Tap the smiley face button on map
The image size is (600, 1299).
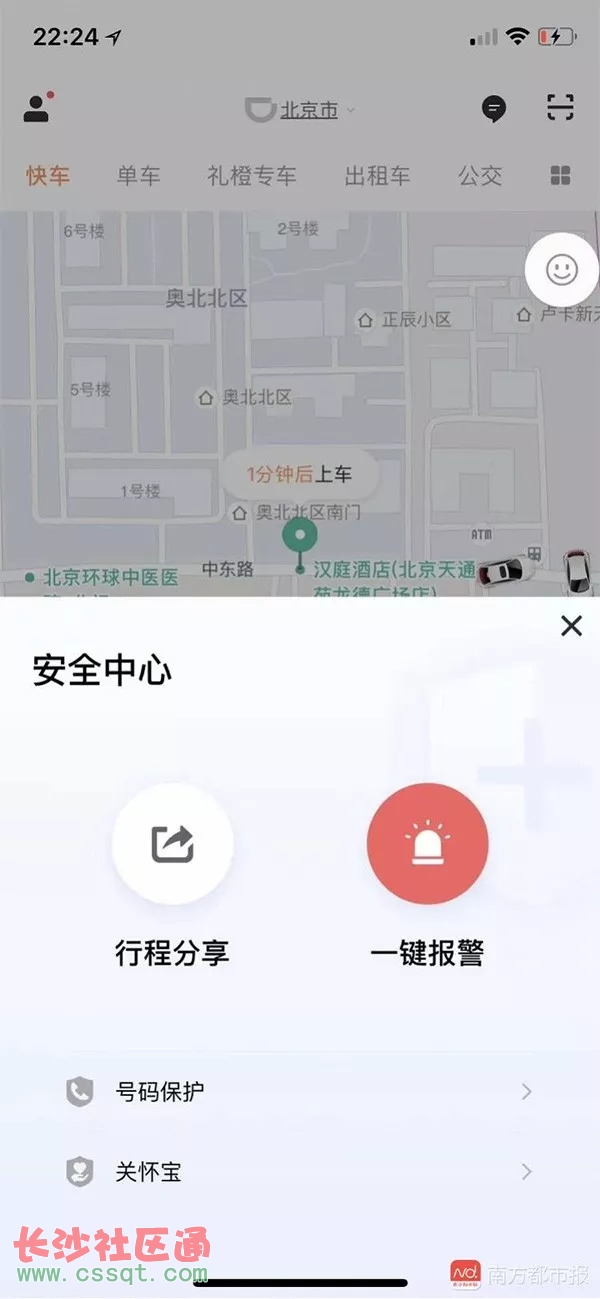[x=561, y=269]
